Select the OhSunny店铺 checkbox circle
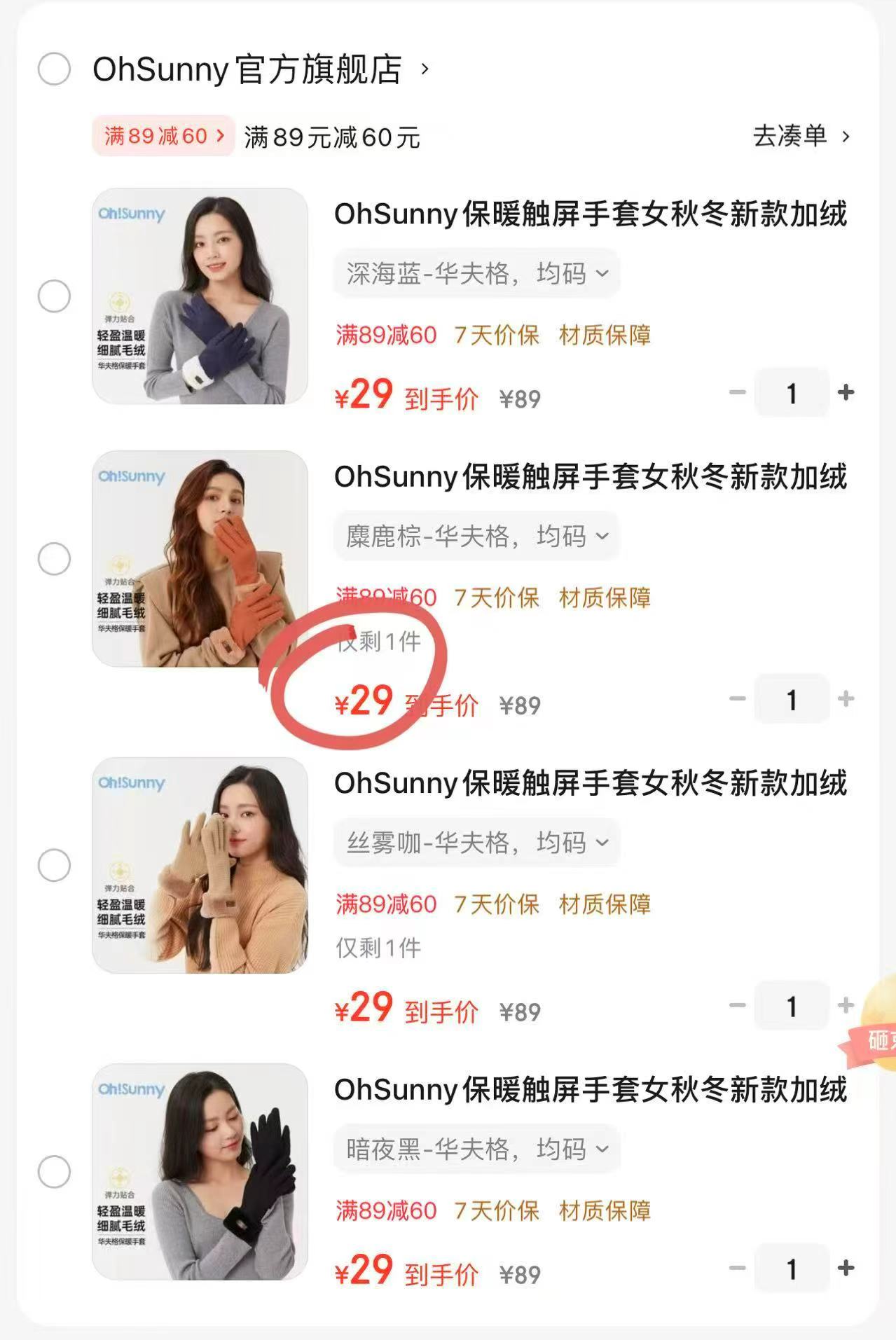Viewport: 896px width, 1340px height. pyautogui.click(x=53, y=69)
